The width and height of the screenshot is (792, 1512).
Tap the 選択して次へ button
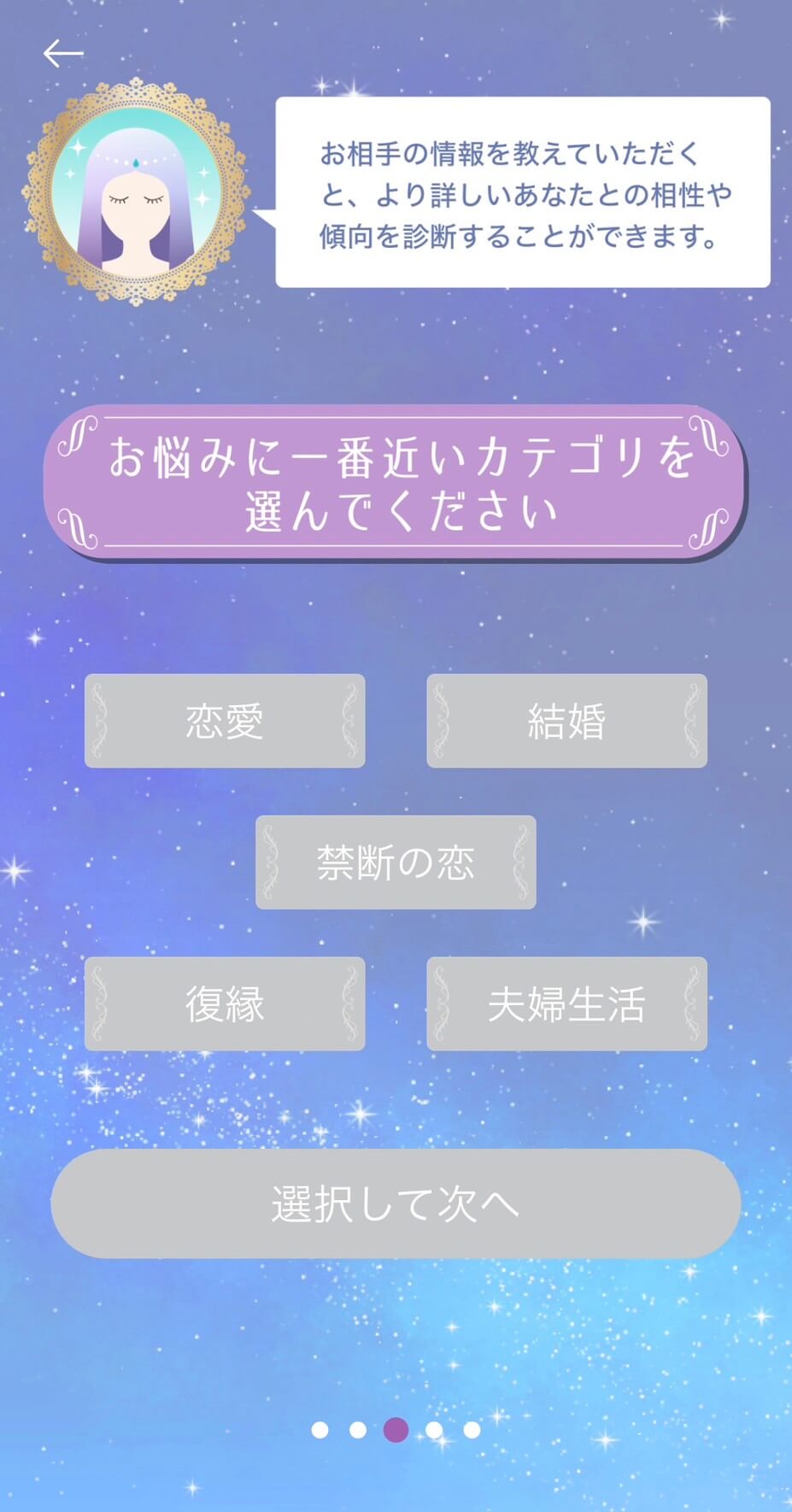(396, 1203)
